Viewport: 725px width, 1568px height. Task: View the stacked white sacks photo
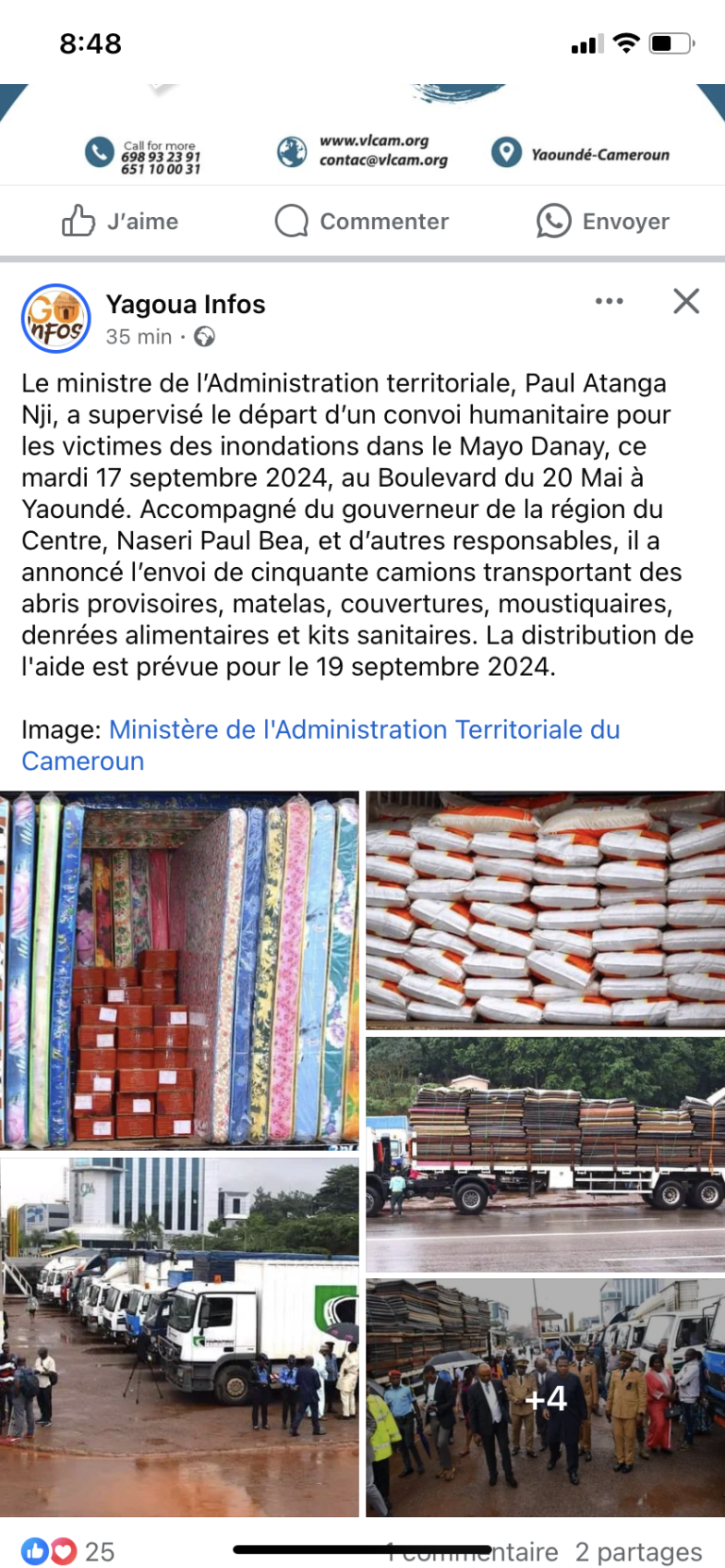(546, 910)
